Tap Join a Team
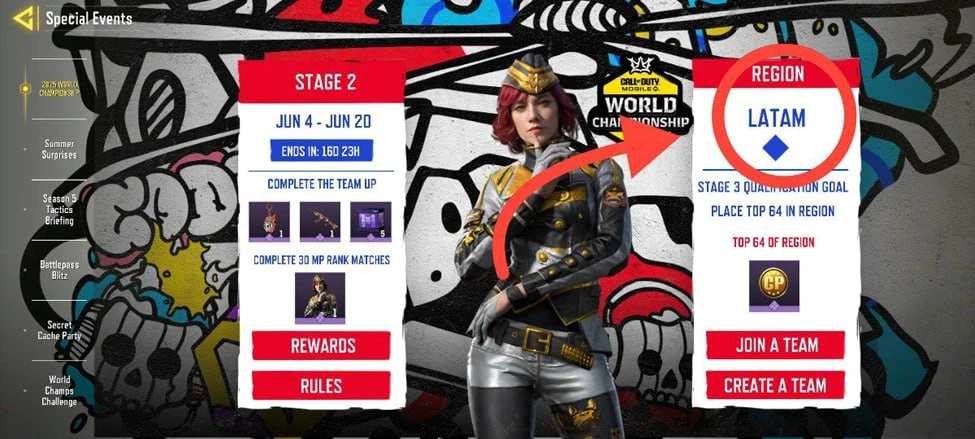 [x=776, y=345]
